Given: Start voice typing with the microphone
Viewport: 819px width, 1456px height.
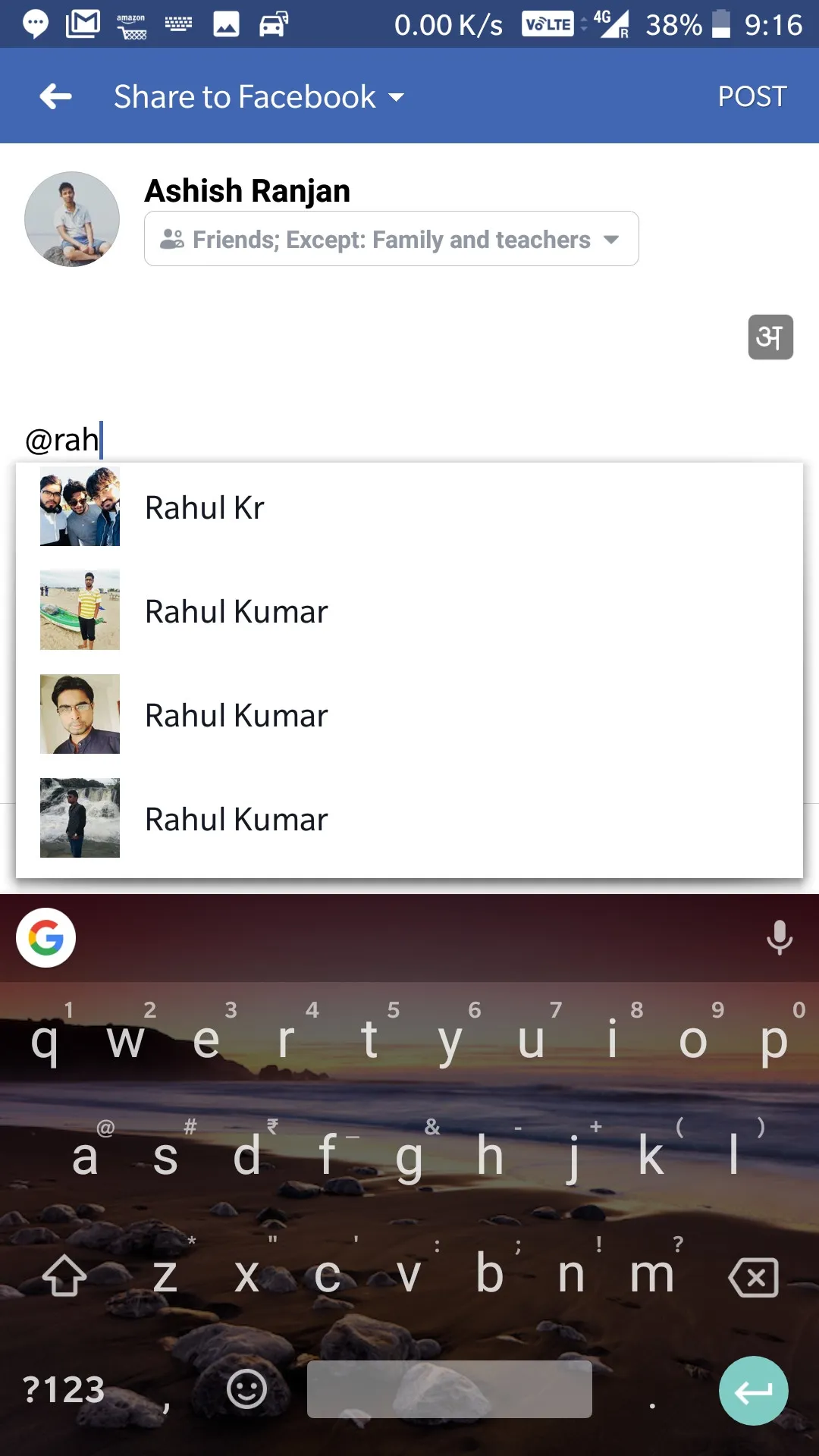Looking at the screenshot, I should pyautogui.click(x=779, y=937).
